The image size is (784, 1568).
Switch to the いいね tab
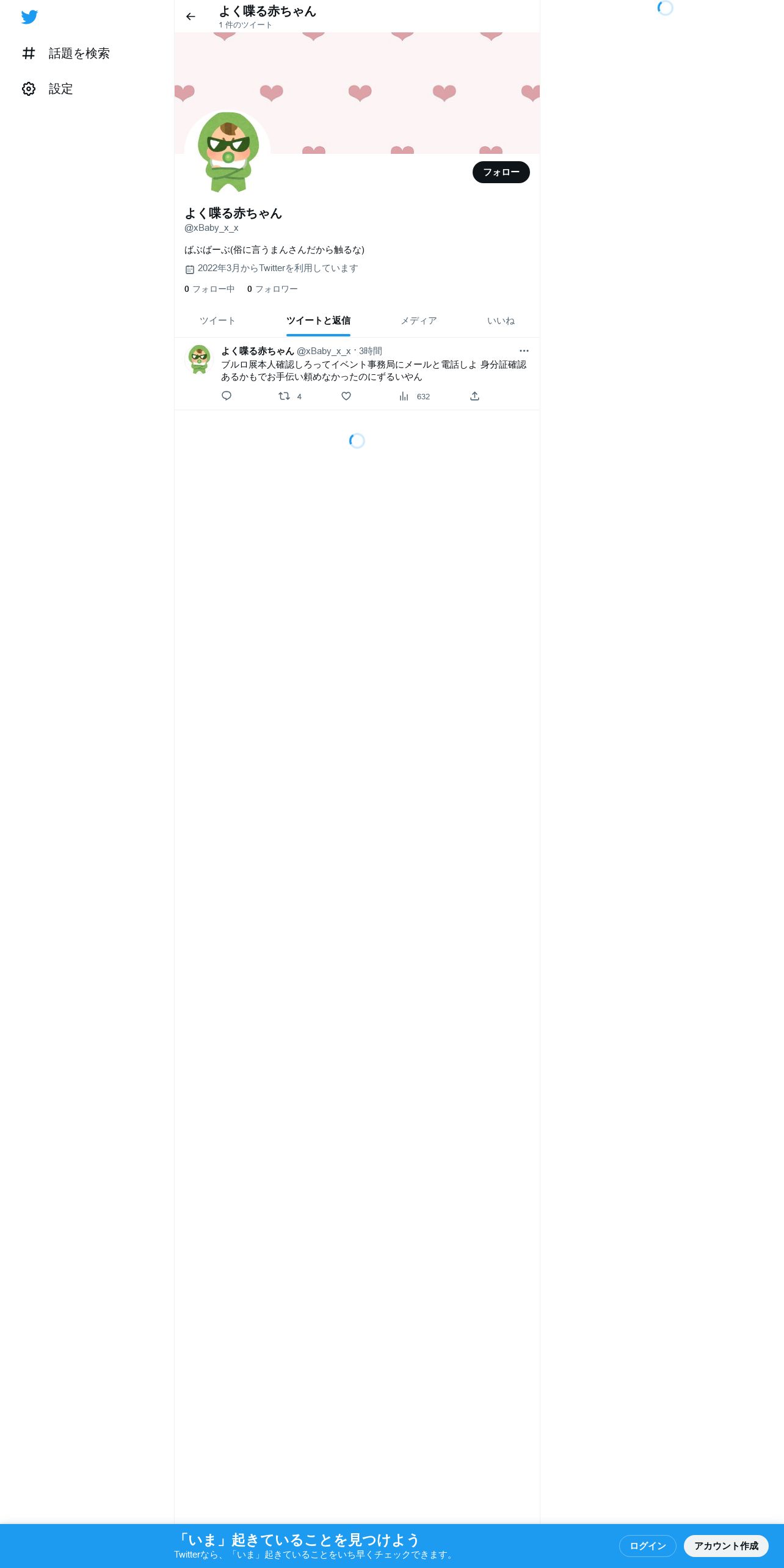500,321
